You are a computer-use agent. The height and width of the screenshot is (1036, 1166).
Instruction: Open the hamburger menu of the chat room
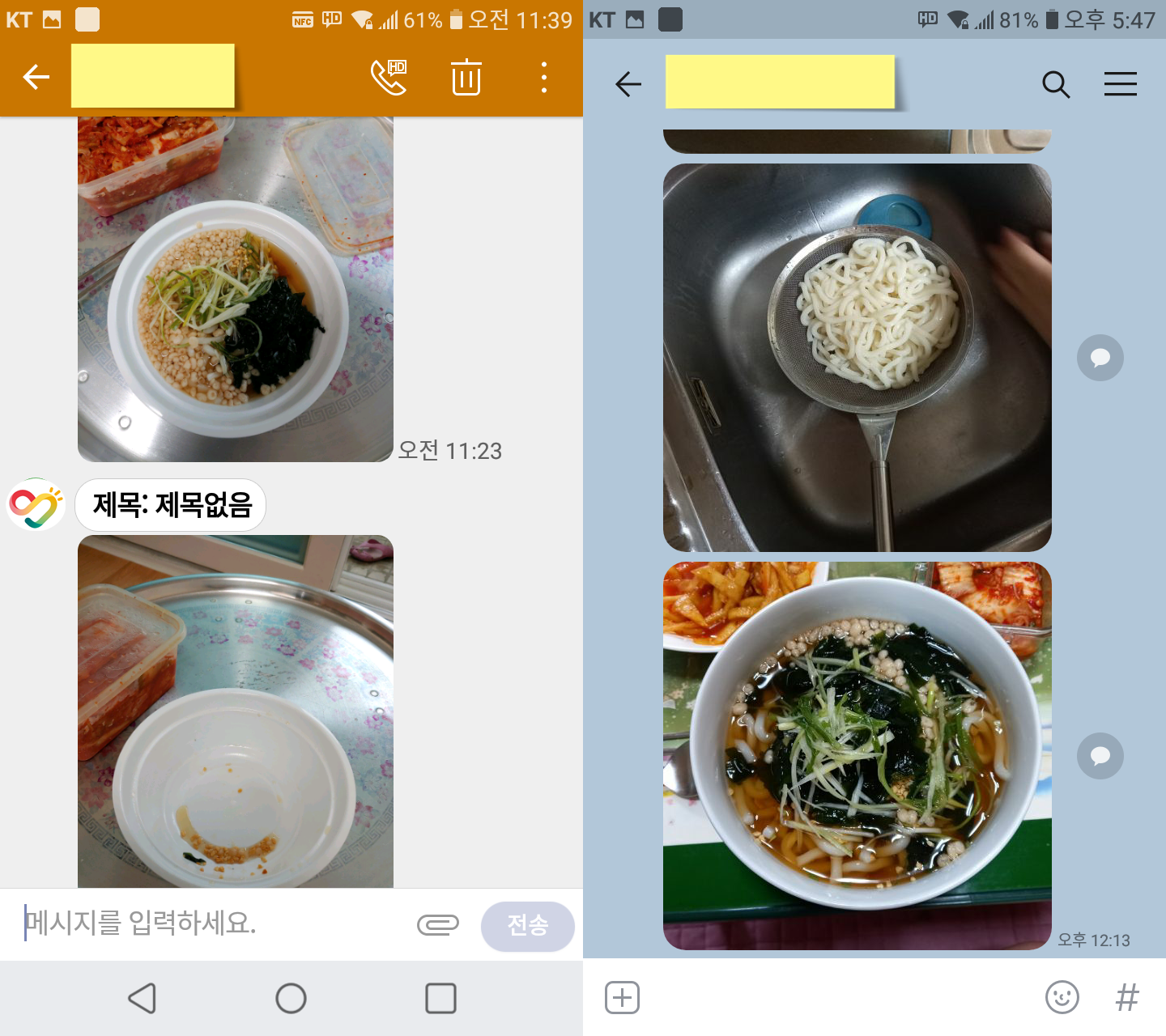(1121, 83)
